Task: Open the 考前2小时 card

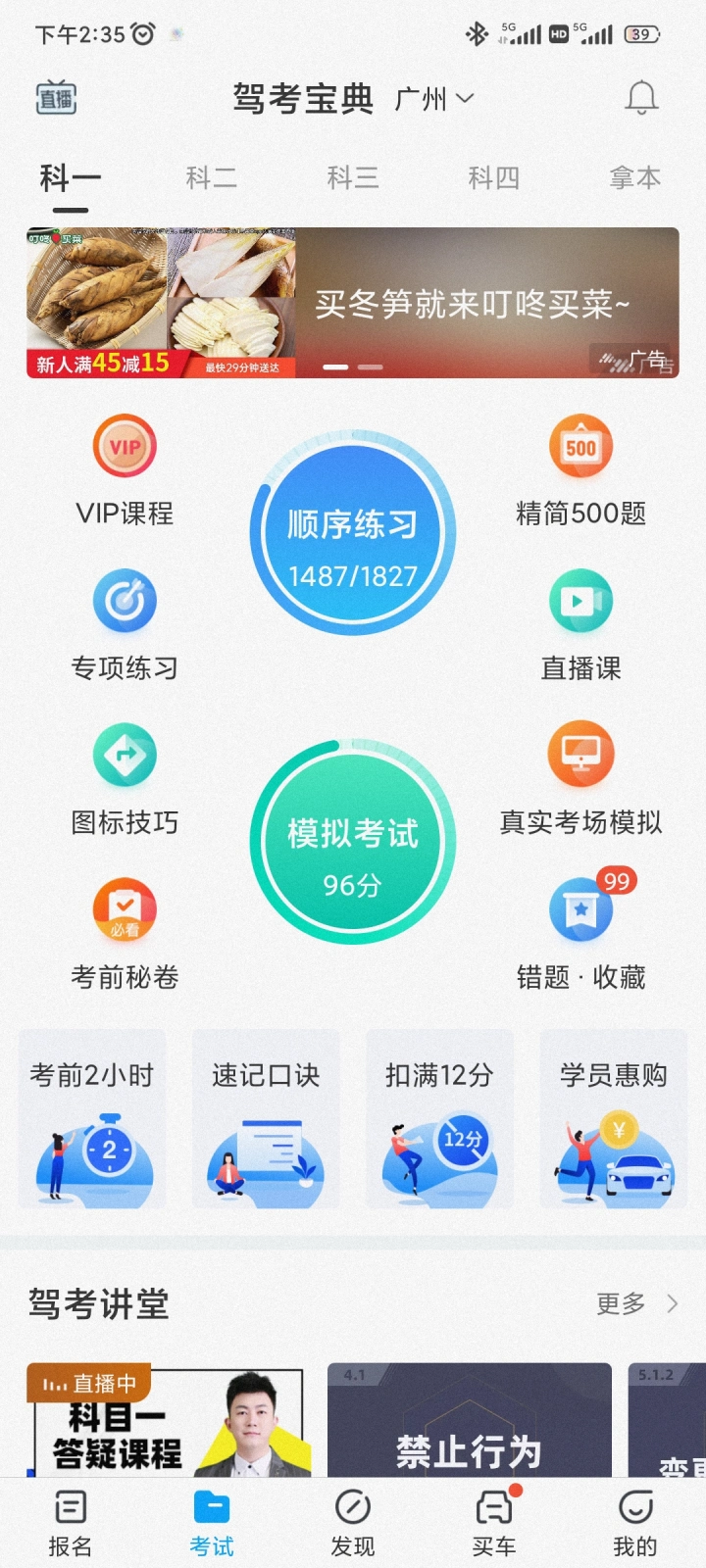Action: click(92, 1119)
